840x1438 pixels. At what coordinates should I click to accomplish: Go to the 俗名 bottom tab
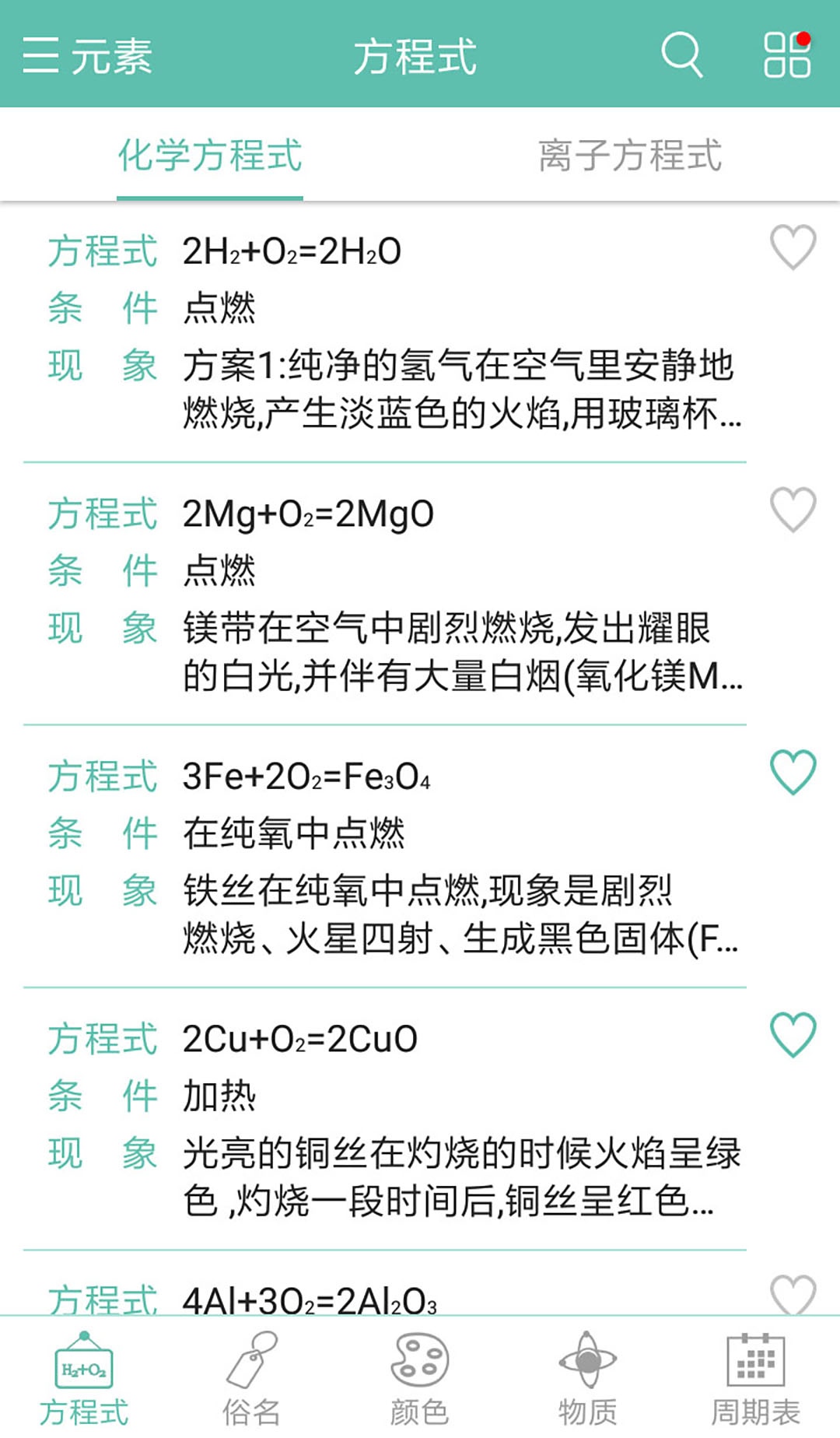(x=251, y=1379)
